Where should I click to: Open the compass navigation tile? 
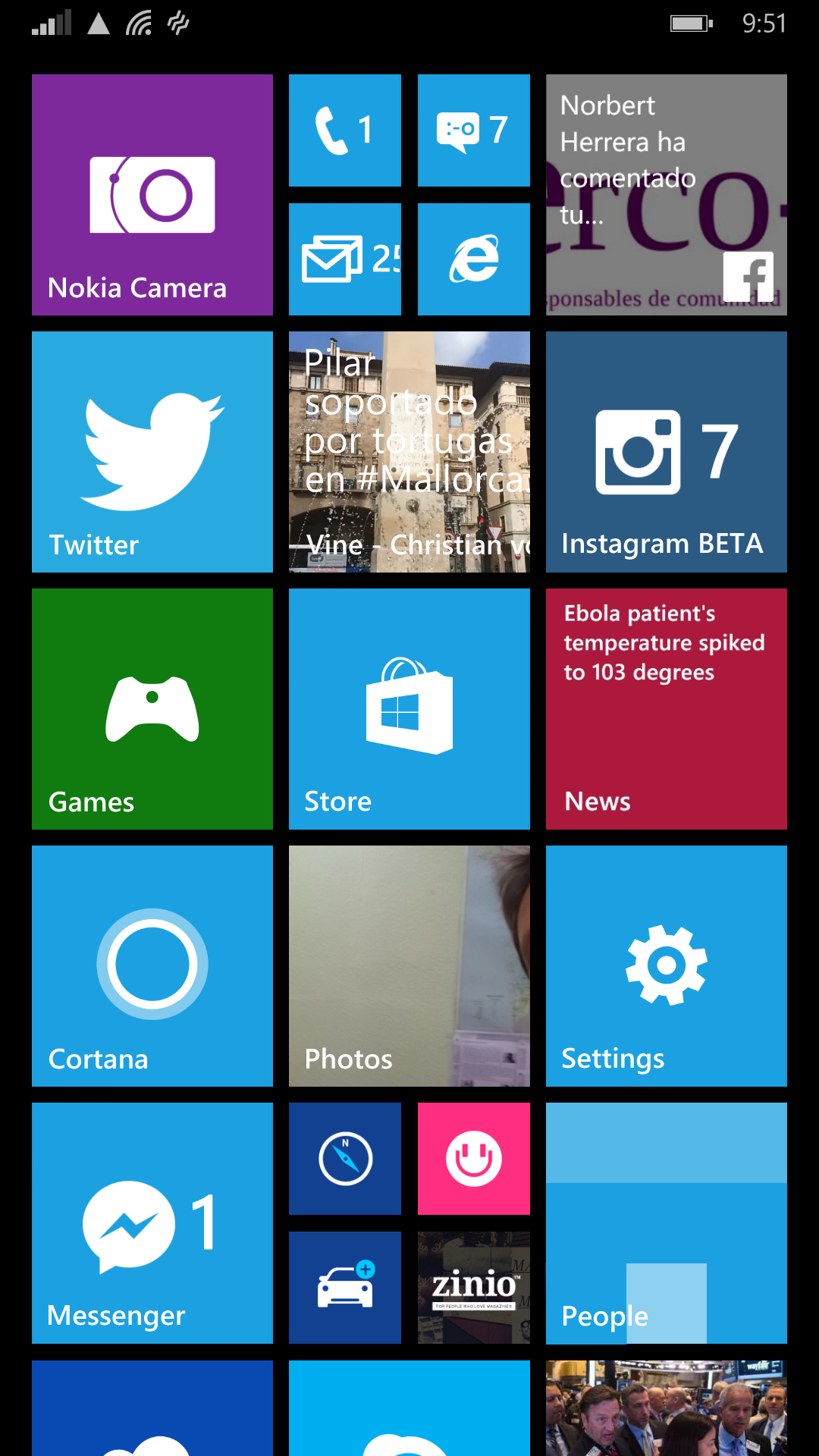[345, 1159]
